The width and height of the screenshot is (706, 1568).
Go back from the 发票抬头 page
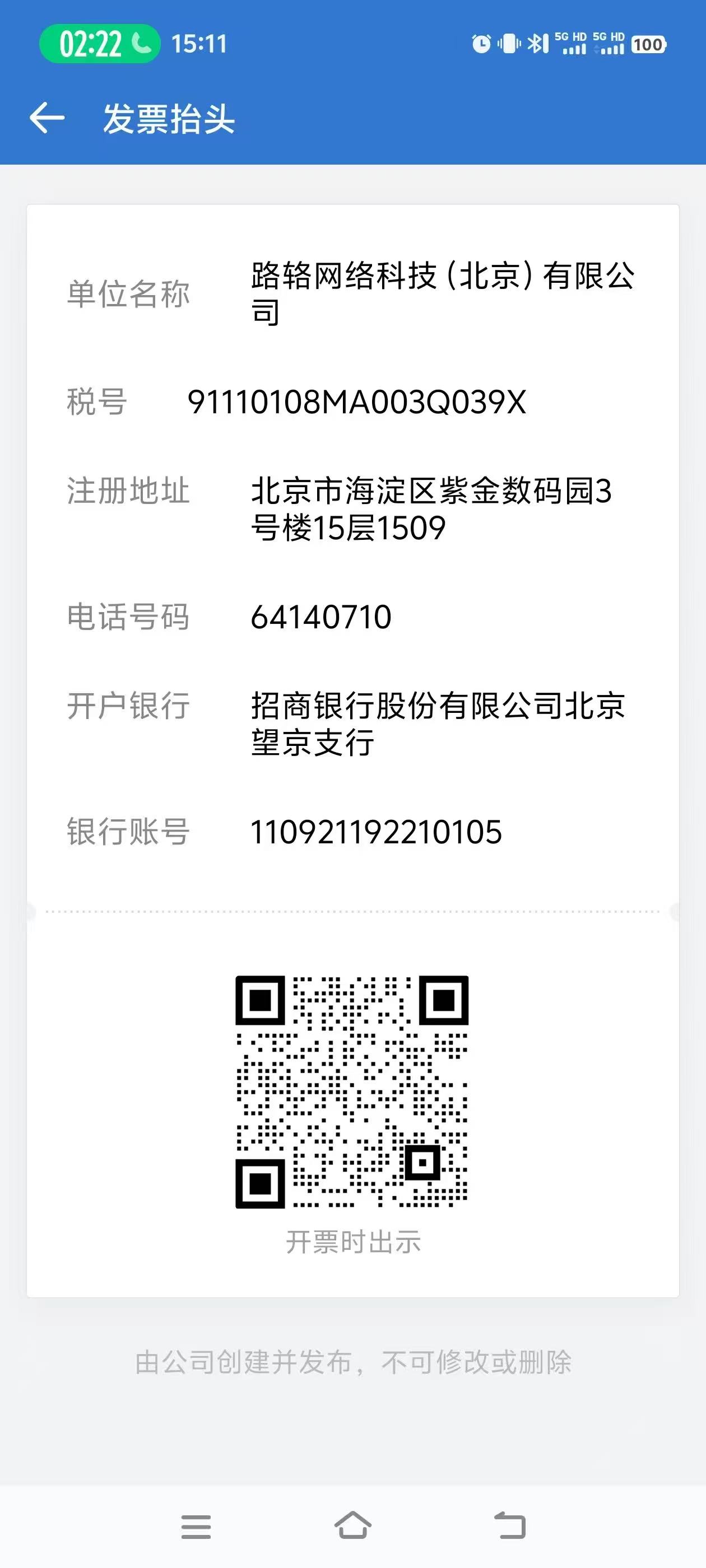tap(47, 118)
